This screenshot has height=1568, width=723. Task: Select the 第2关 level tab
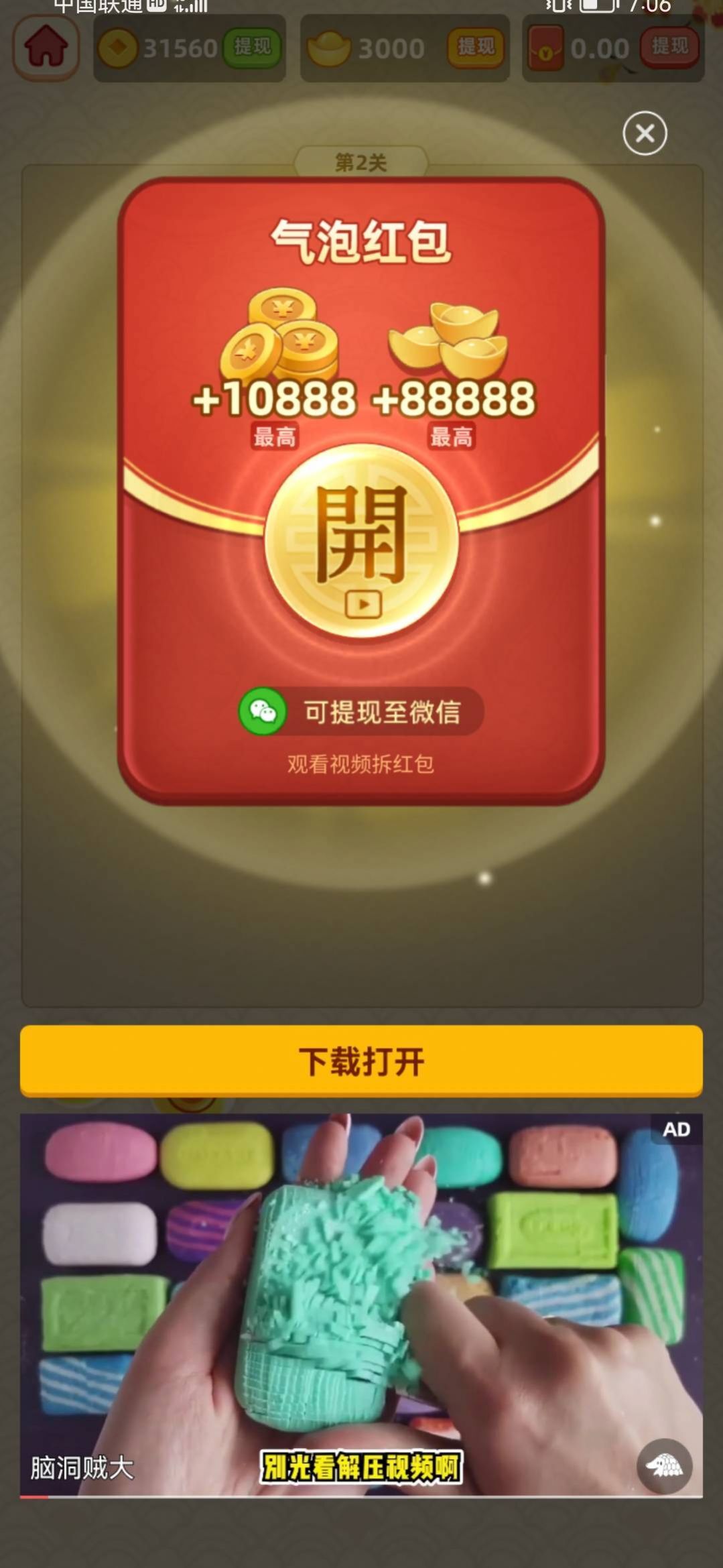tap(361, 163)
